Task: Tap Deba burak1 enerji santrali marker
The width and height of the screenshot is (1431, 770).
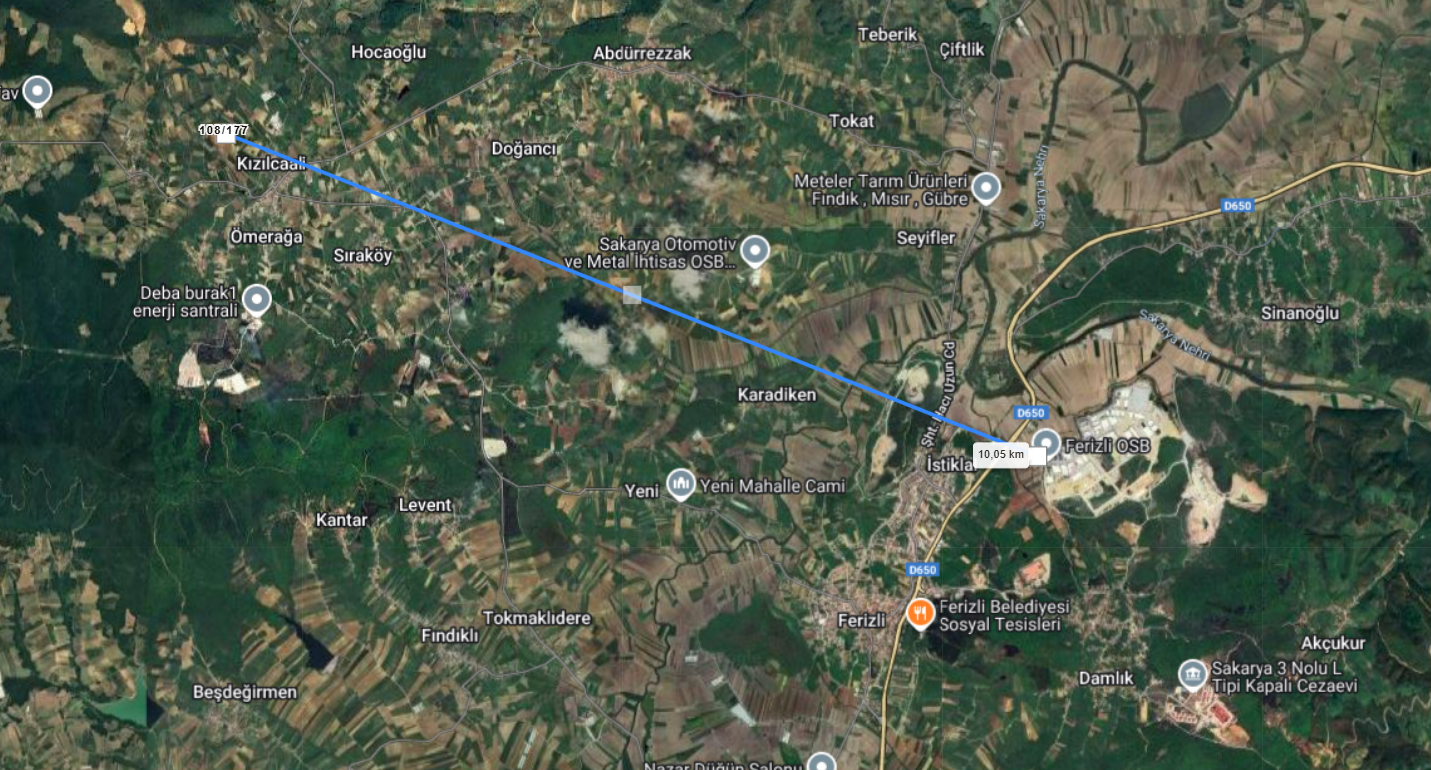Action: 257,299
